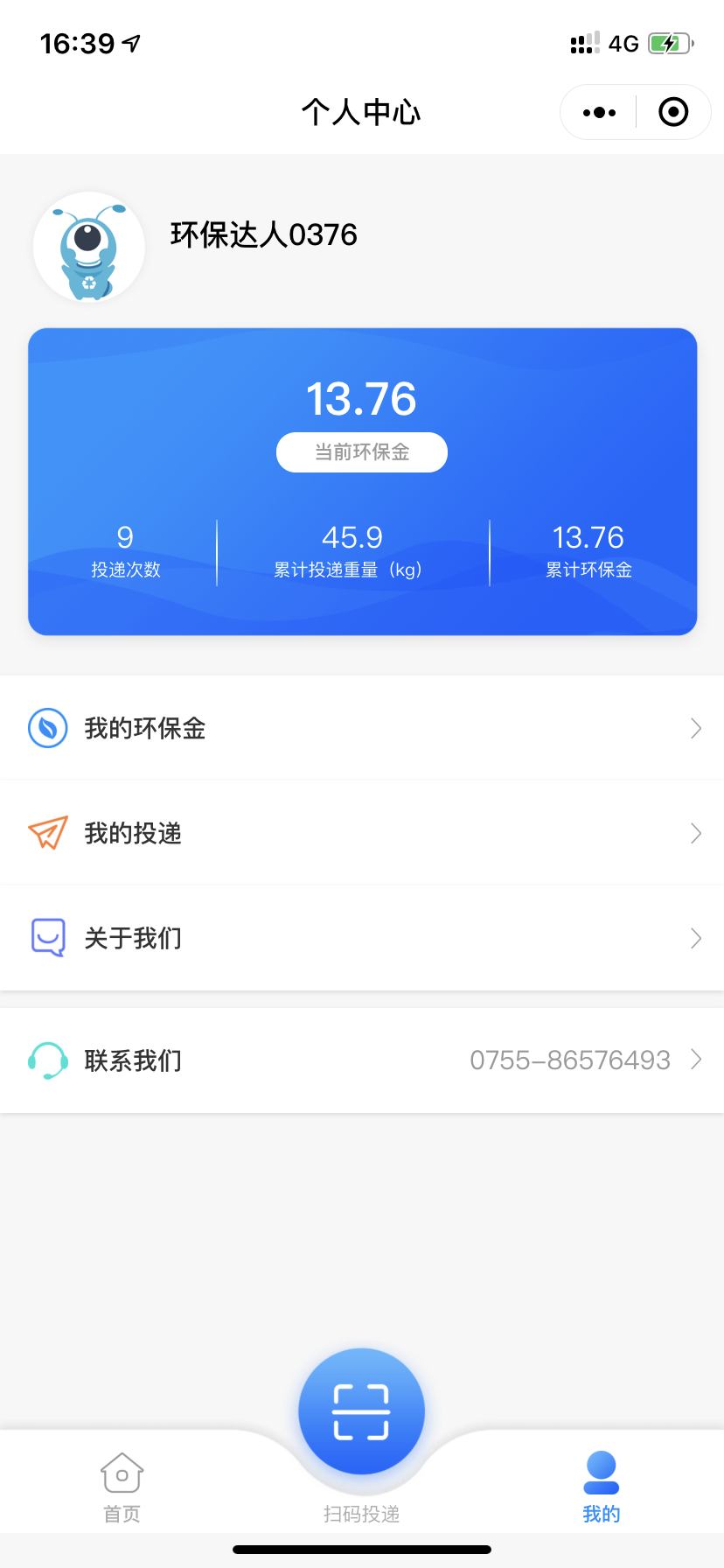
Task: Close the mini program via circle icon
Action: tap(673, 112)
